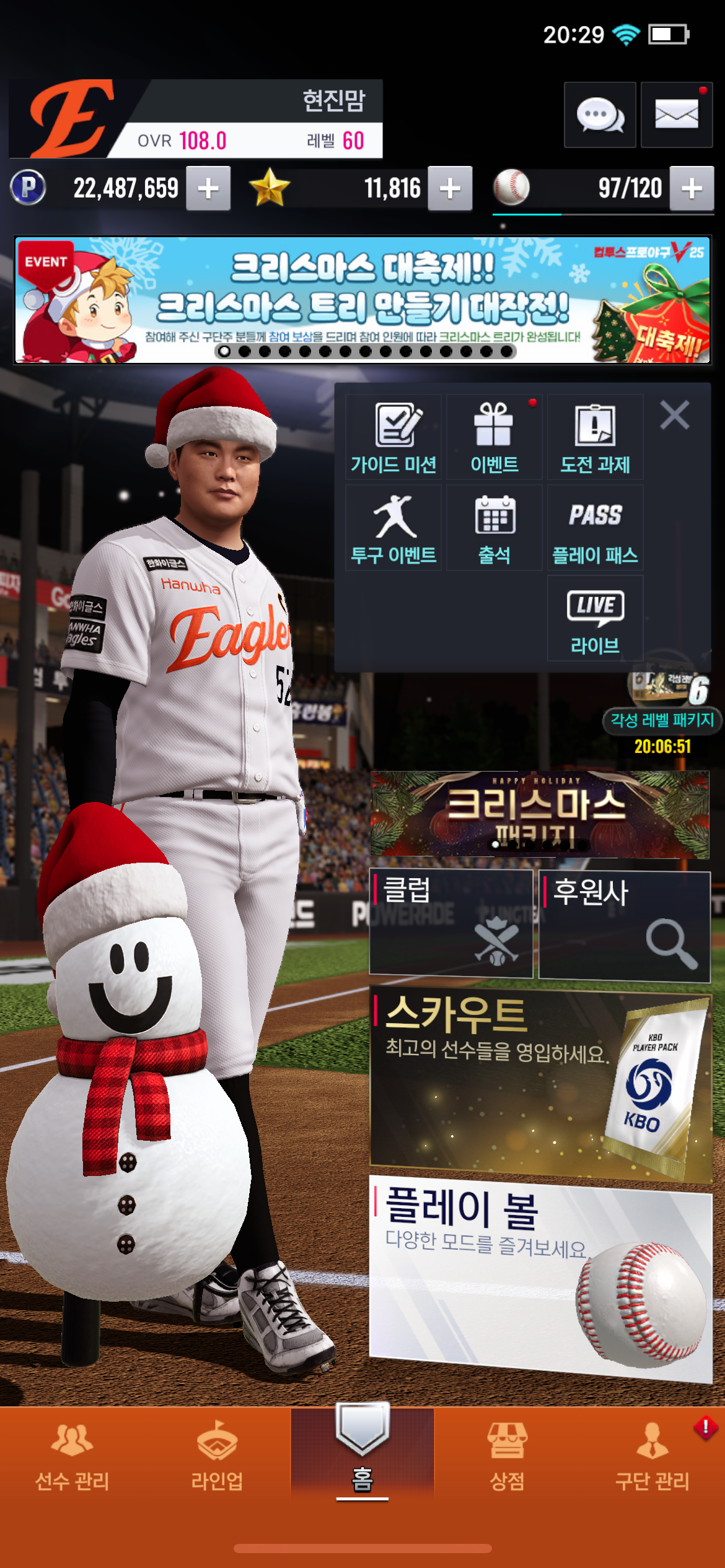Open the 스카우트 player pack card

pyautogui.click(x=539, y=1084)
